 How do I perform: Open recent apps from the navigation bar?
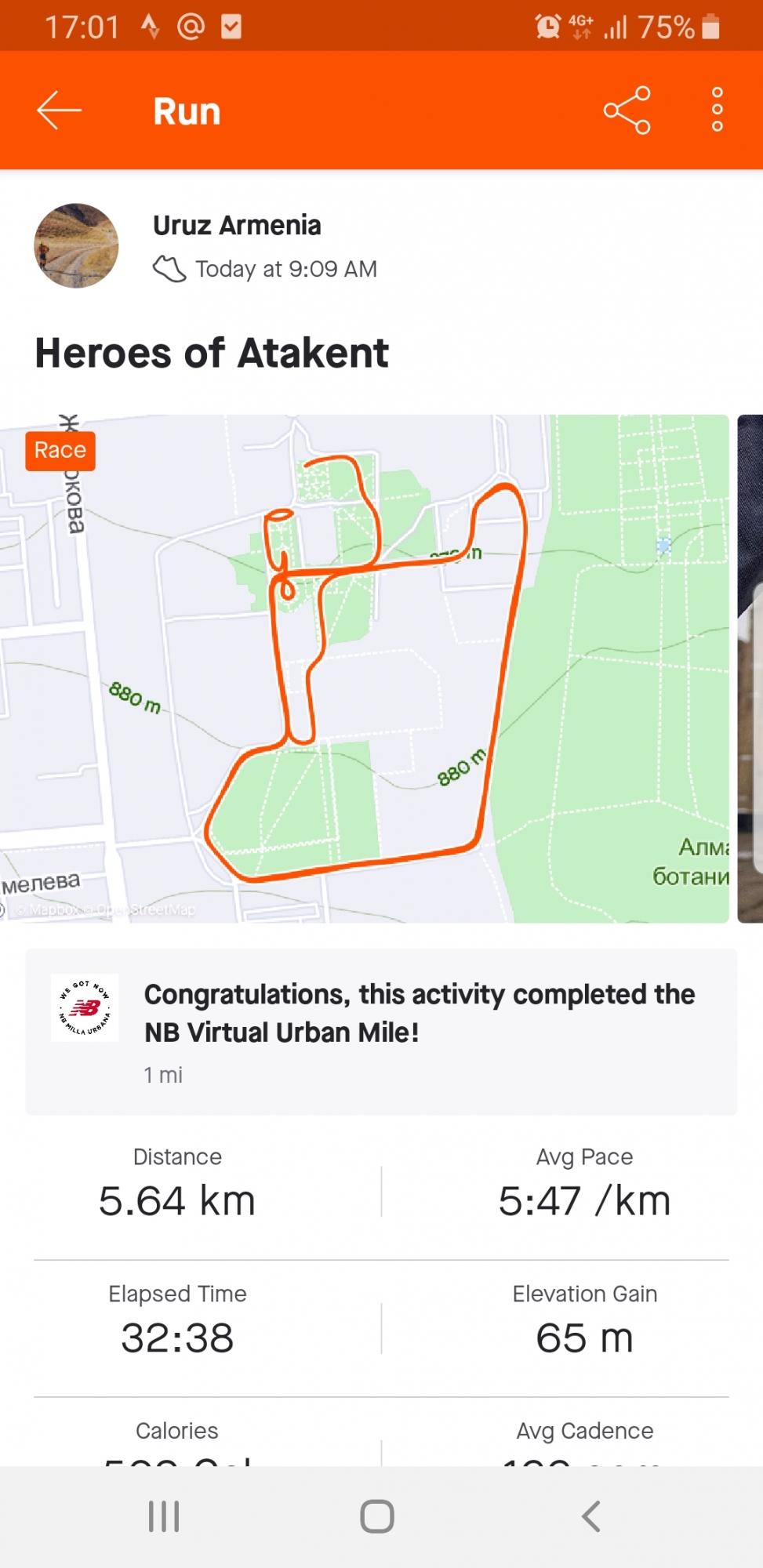tap(164, 1516)
